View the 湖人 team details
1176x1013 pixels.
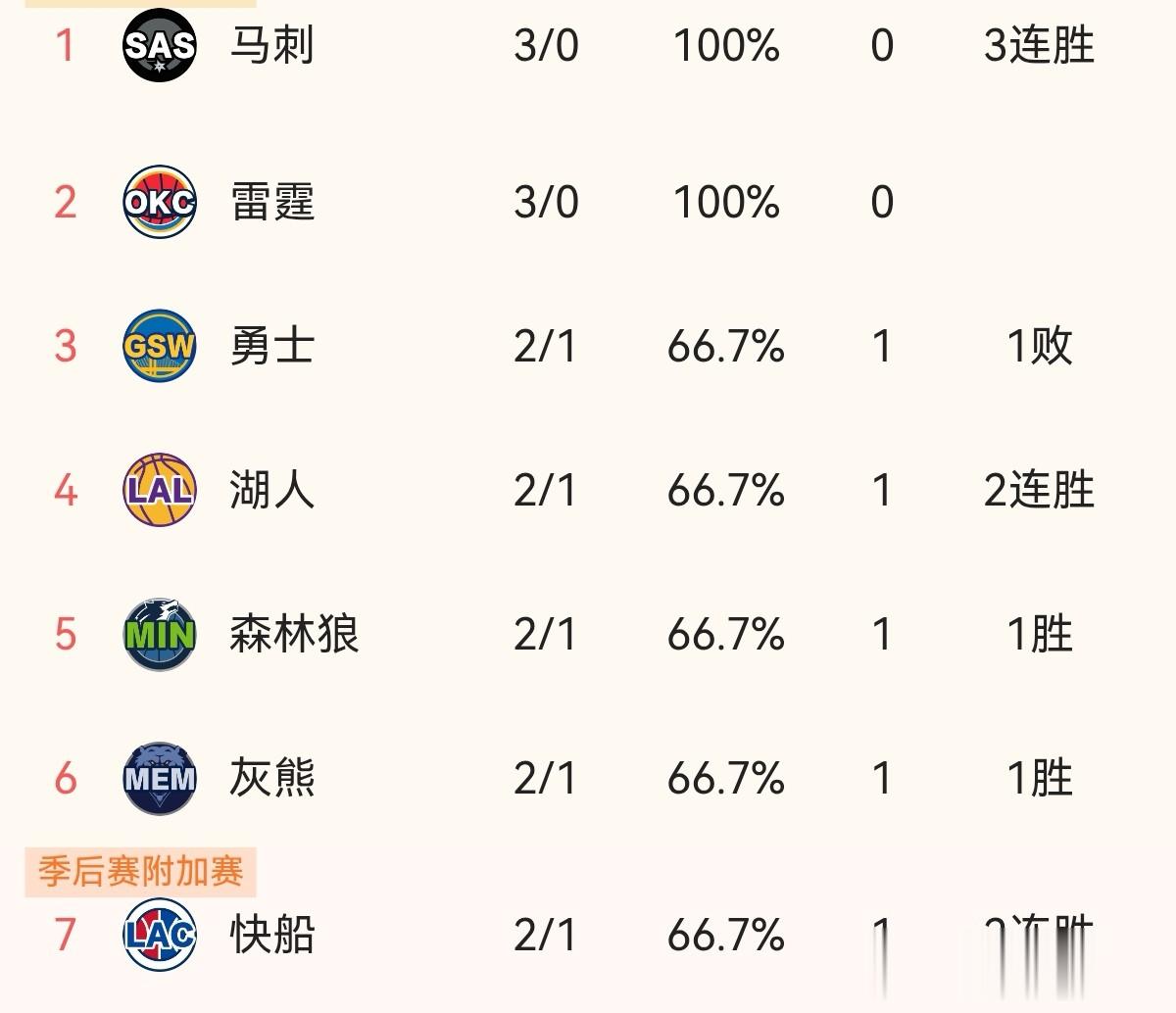point(272,490)
